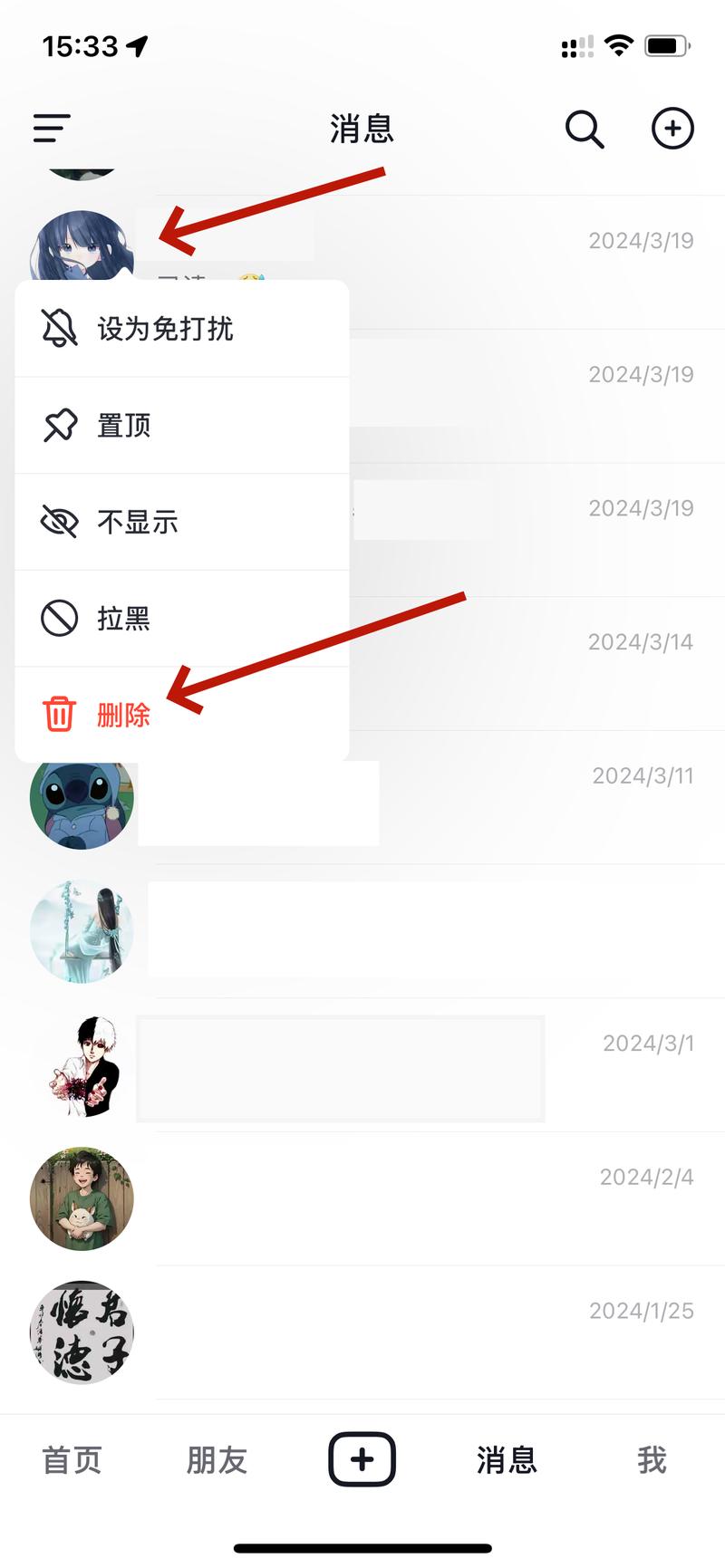This screenshot has height=1568, width=725.
Task: Select the 消息 tab in bottom bar
Action: tap(507, 1460)
